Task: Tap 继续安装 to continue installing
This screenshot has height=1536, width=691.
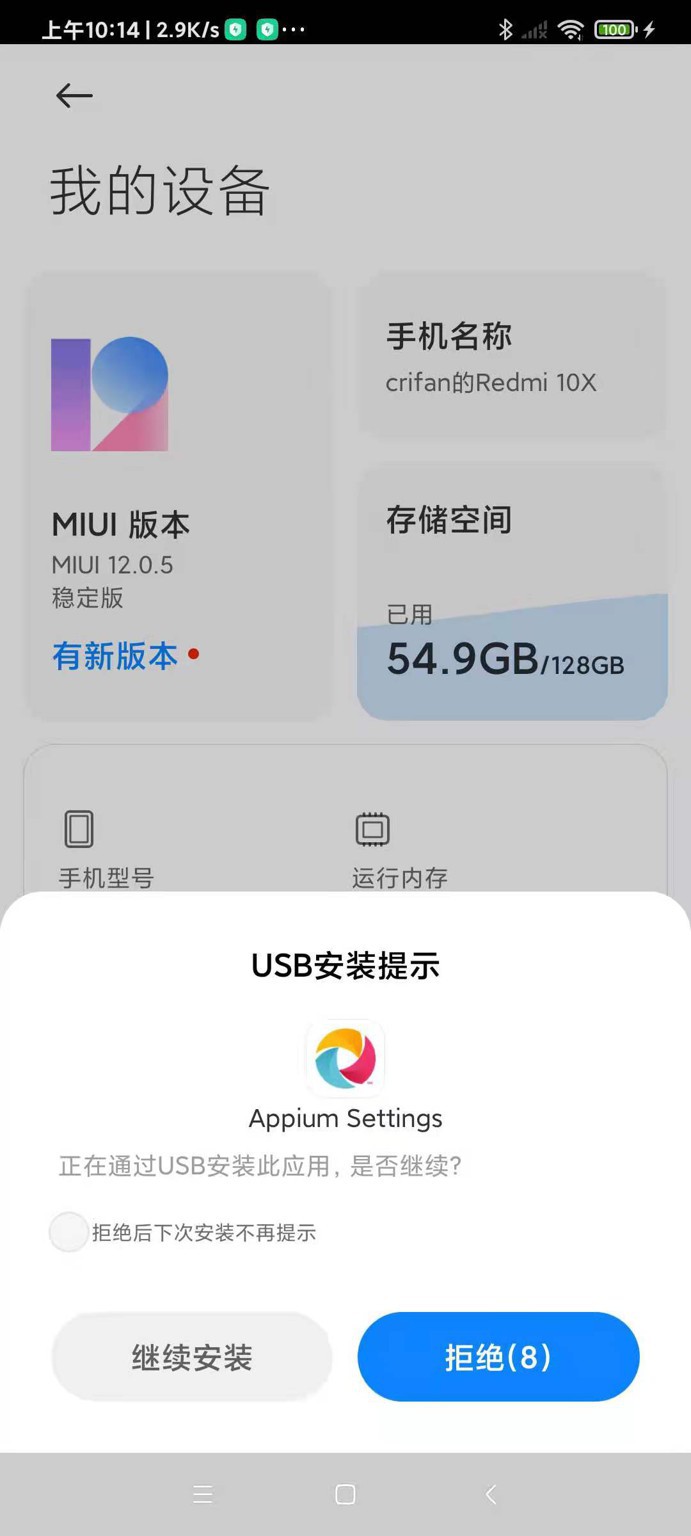Action: click(x=192, y=1357)
